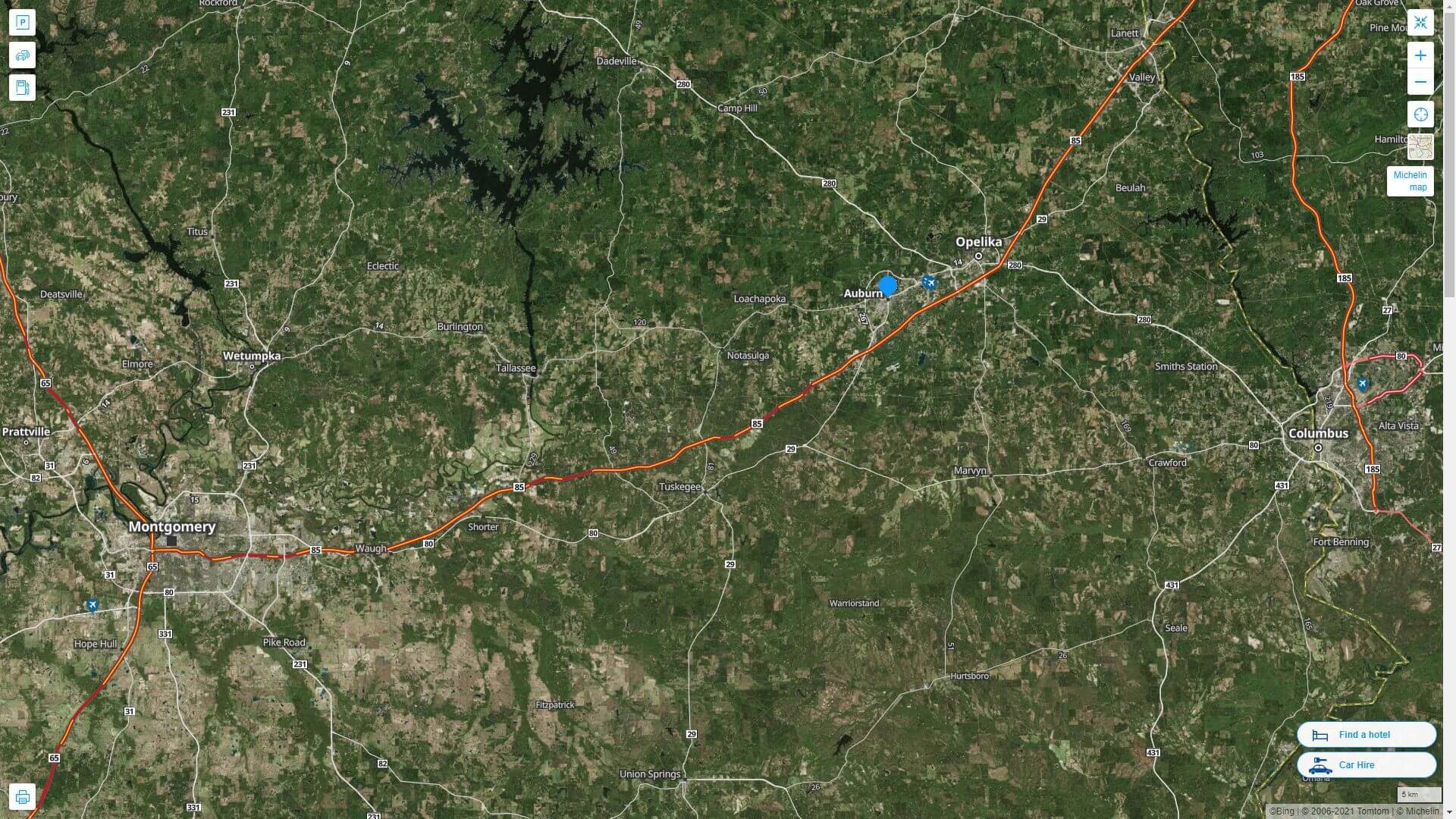Exit full-screen map view
Image resolution: width=1456 pixels, height=819 pixels.
point(1420,23)
